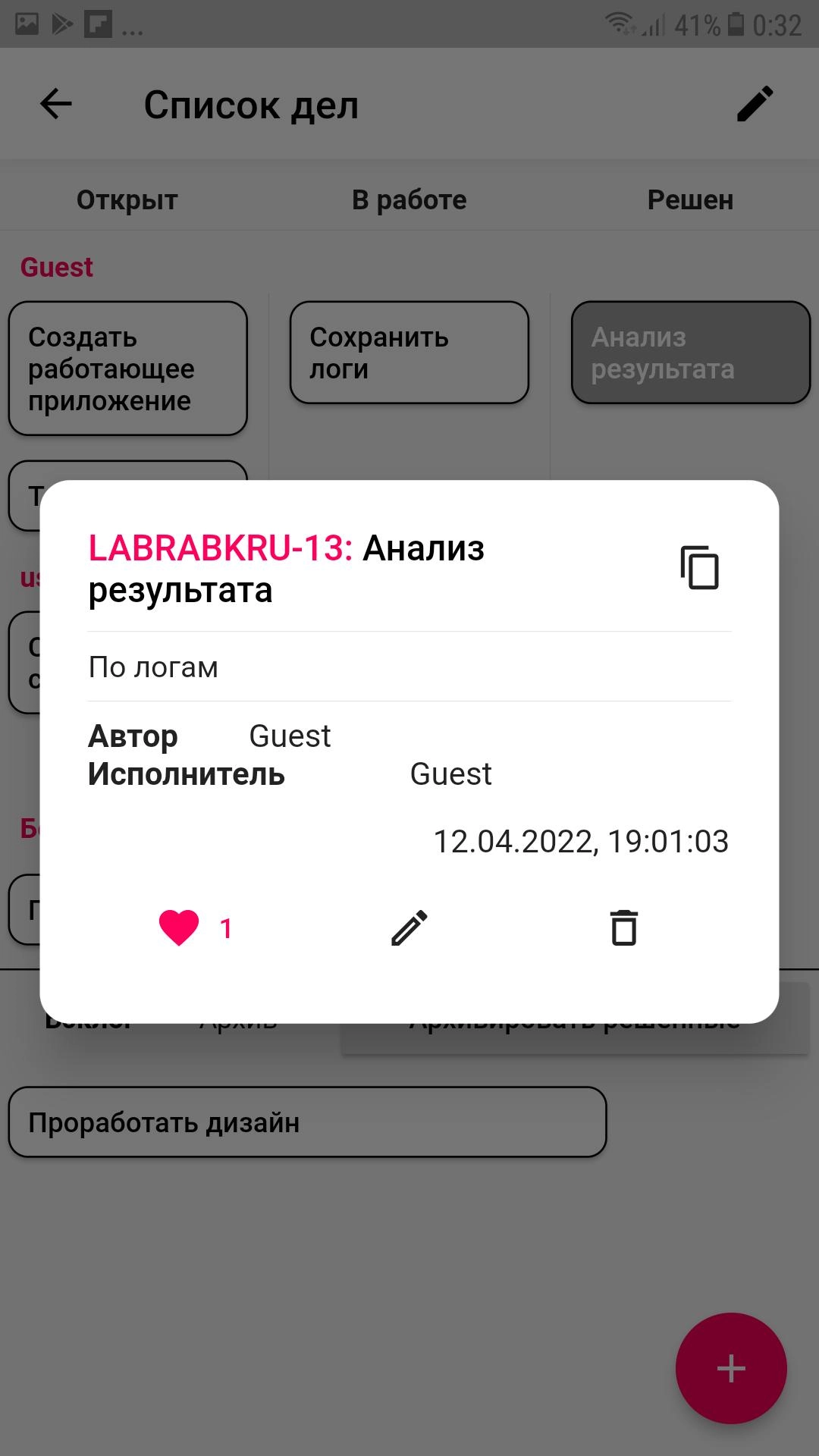819x1456 pixels.
Task: Open the card "Проработать дизайн"
Action: click(307, 1122)
